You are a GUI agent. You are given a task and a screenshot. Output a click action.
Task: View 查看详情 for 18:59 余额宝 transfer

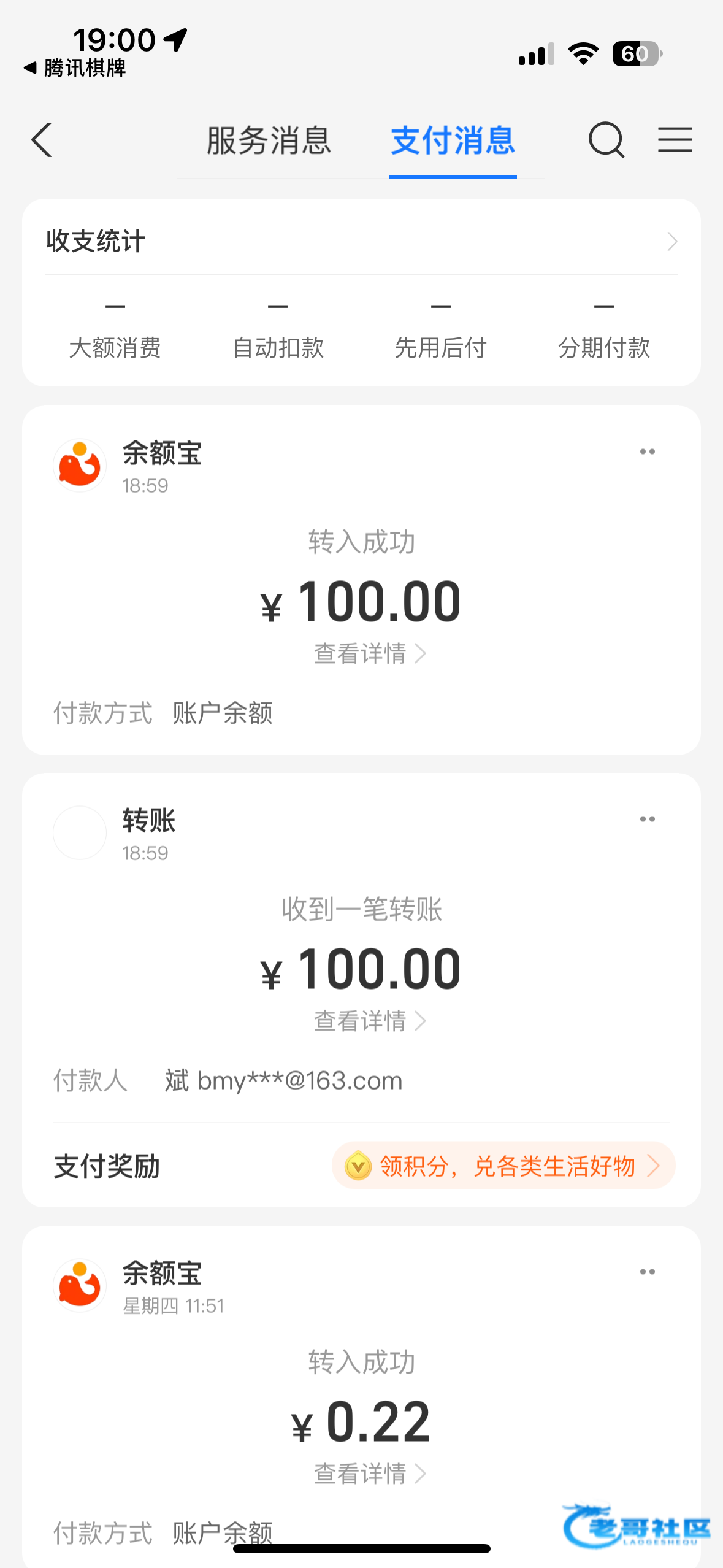[370, 654]
